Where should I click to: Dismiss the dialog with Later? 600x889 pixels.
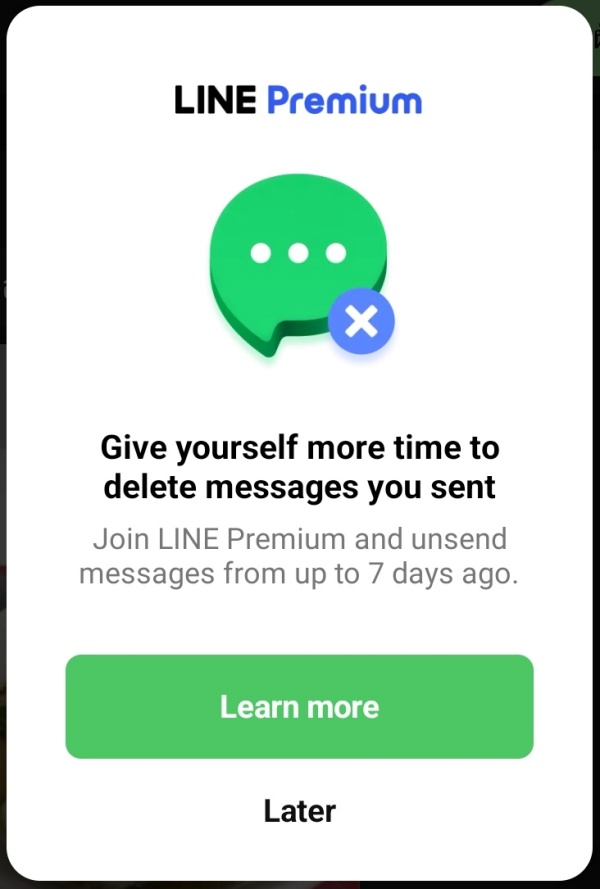tap(299, 810)
